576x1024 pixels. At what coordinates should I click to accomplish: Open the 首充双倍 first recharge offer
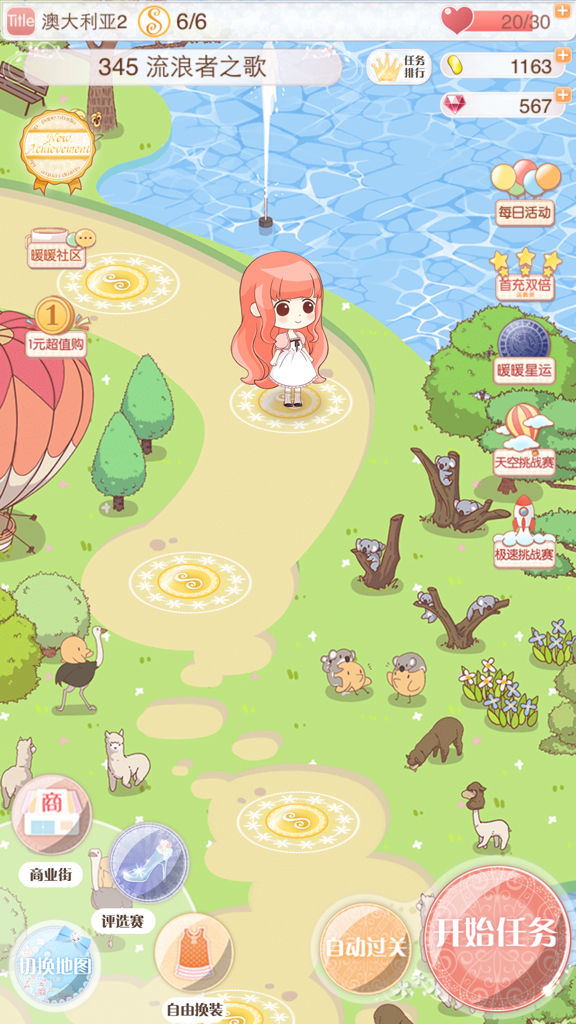(525, 275)
